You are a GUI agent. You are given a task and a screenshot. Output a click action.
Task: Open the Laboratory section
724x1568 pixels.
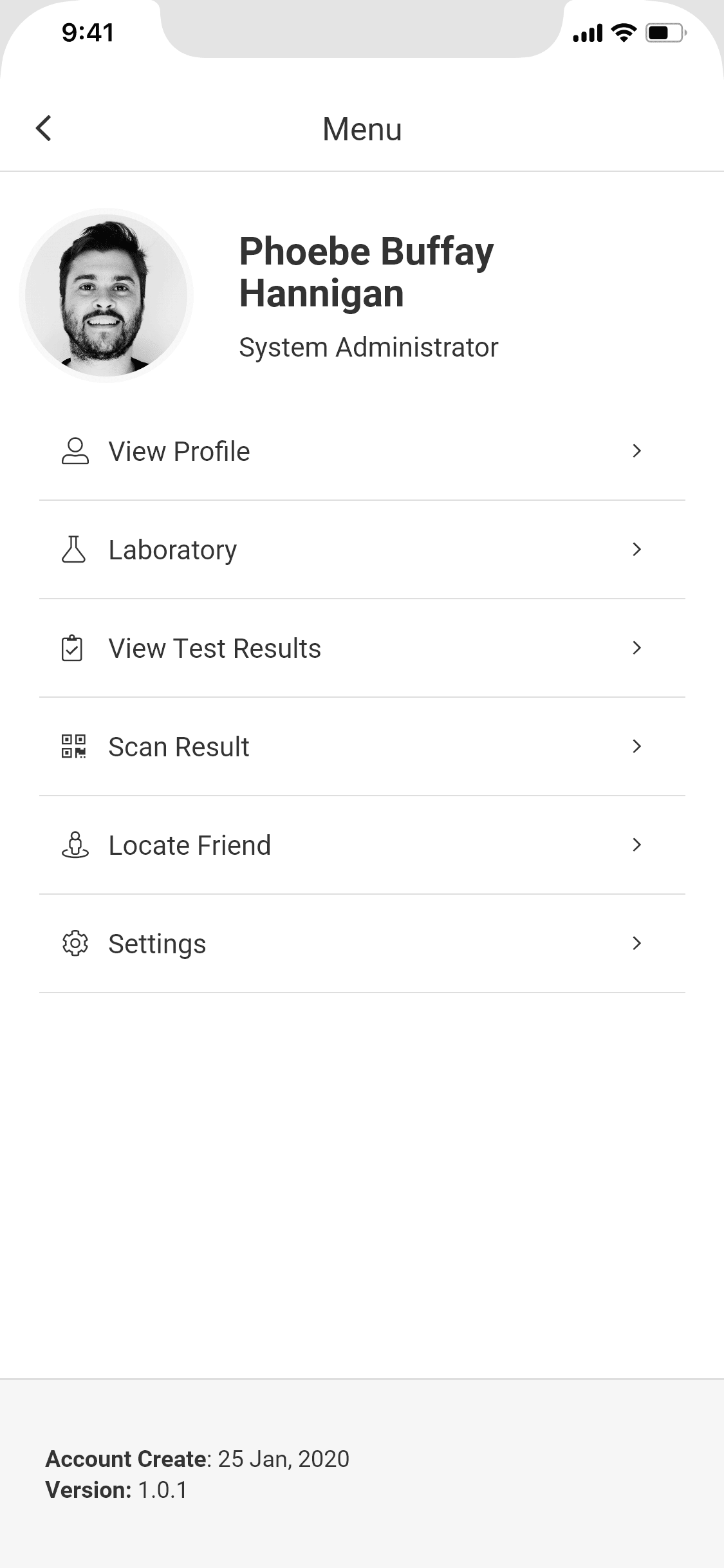click(x=362, y=550)
